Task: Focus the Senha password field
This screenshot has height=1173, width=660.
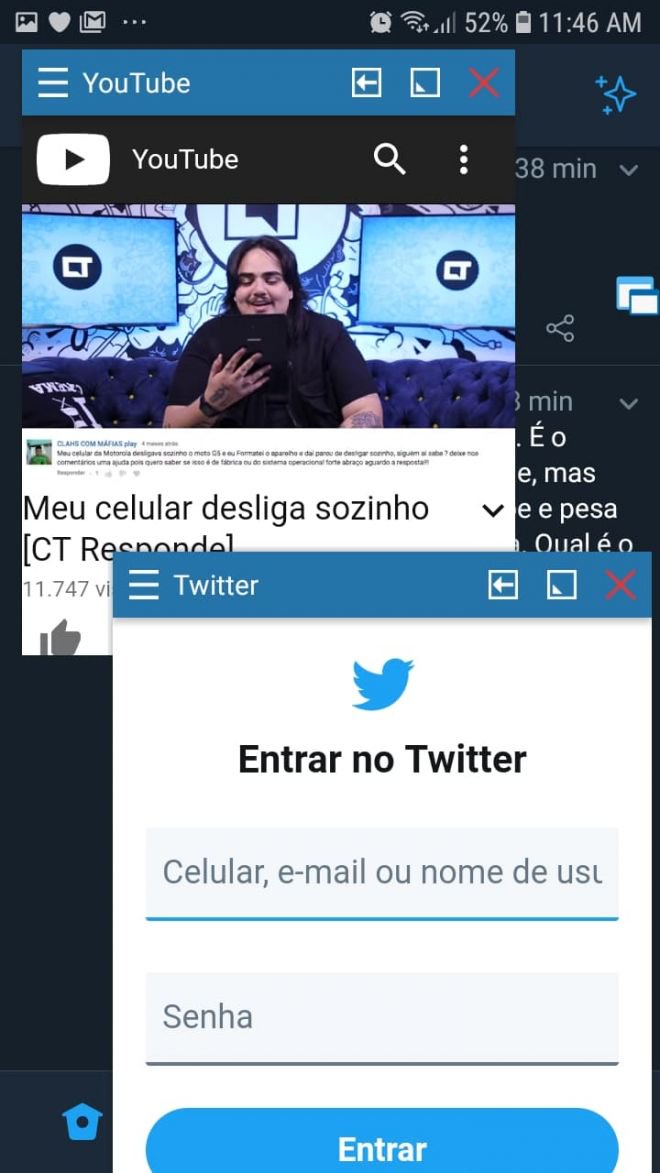Action: [x=382, y=1017]
